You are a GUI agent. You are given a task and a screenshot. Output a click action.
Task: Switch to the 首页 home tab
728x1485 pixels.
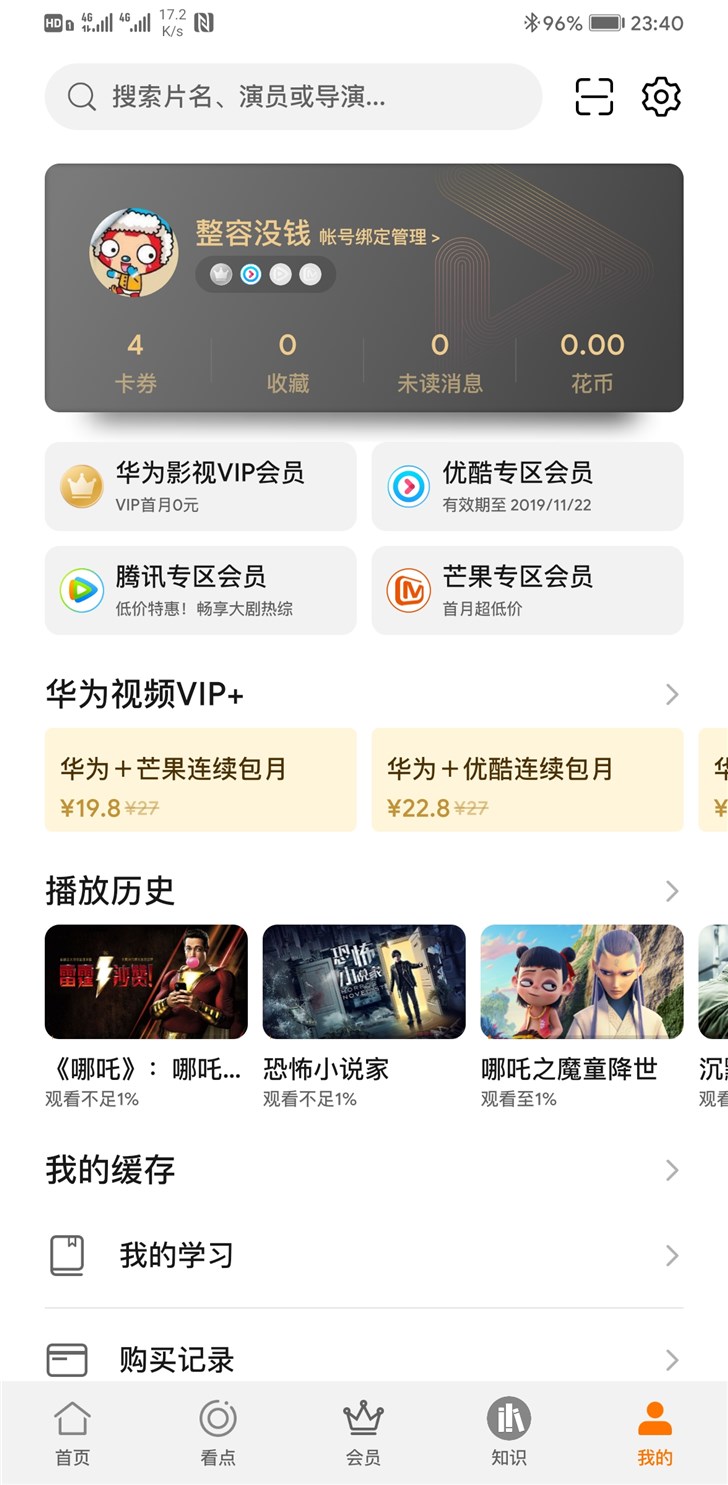tap(72, 1433)
